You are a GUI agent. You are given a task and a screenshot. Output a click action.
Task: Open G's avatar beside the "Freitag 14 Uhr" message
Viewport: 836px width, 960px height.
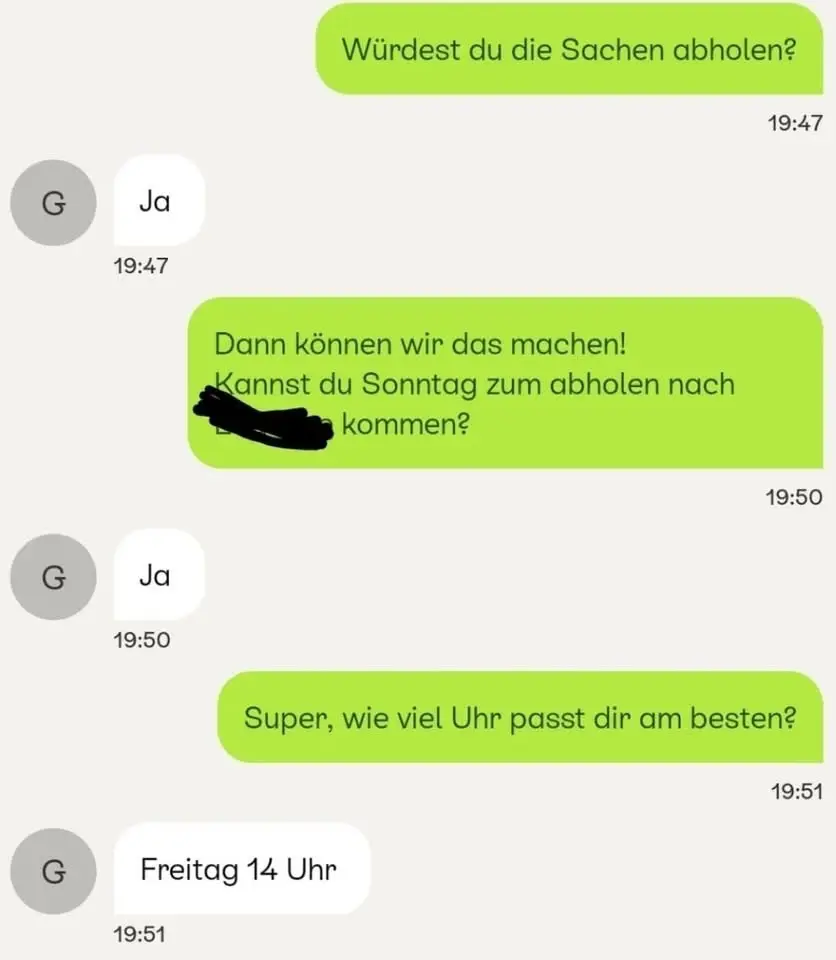click(x=53, y=871)
